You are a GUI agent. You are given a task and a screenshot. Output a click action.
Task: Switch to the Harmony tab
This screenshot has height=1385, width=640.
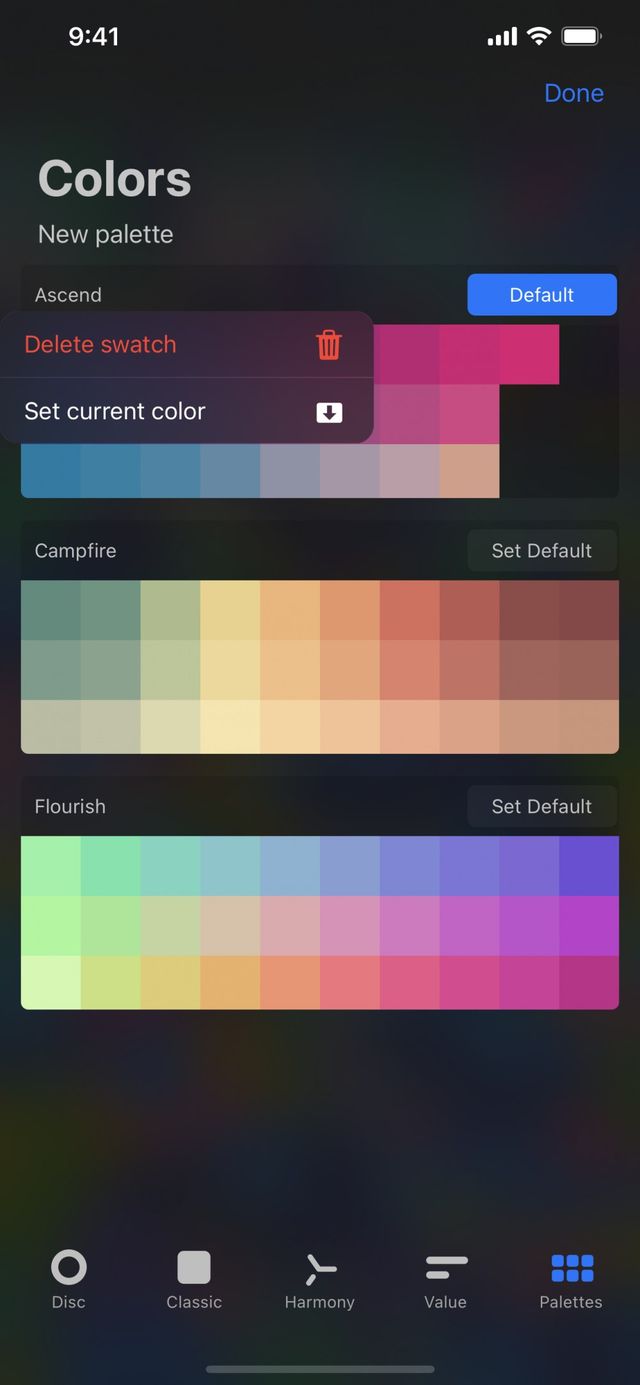[x=320, y=1279]
